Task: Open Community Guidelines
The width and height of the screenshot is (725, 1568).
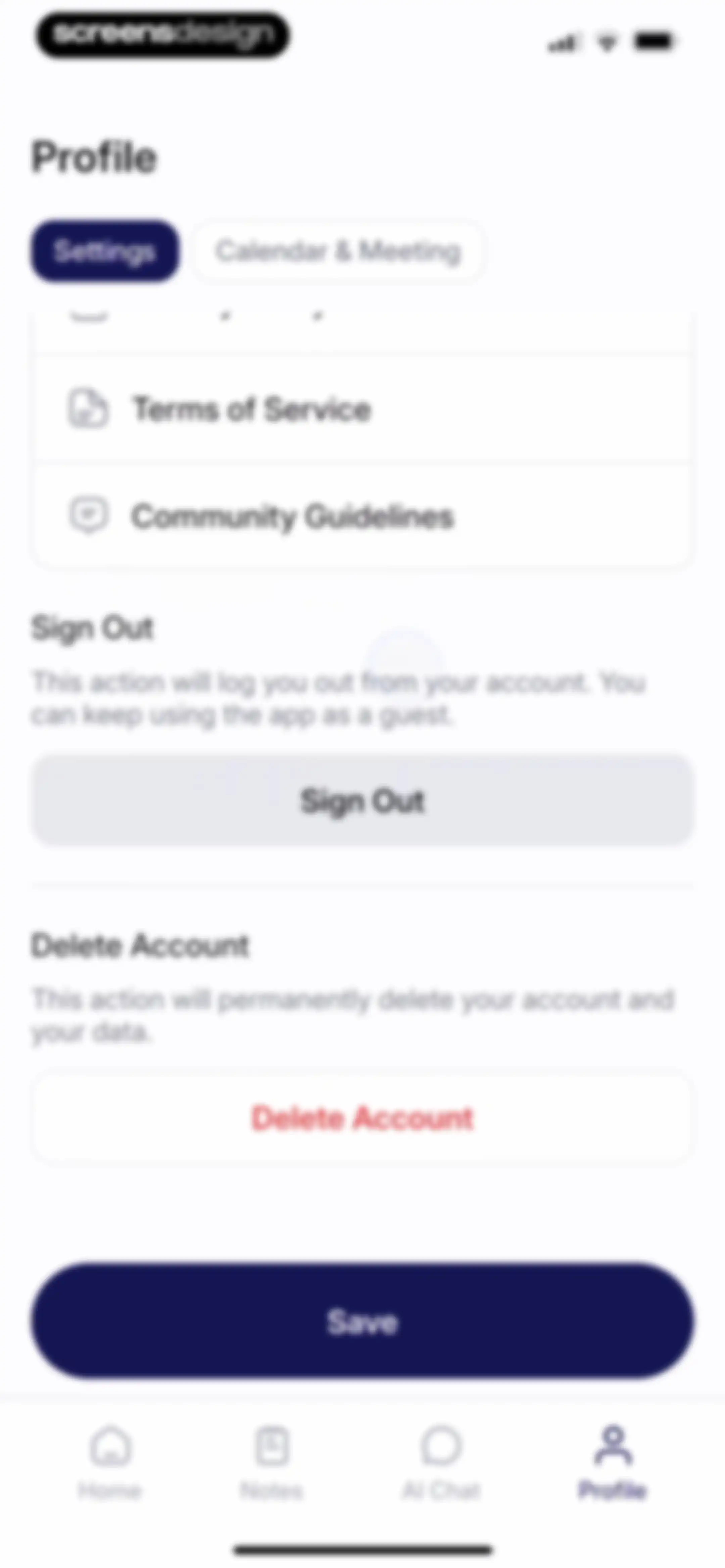Action: click(362, 516)
